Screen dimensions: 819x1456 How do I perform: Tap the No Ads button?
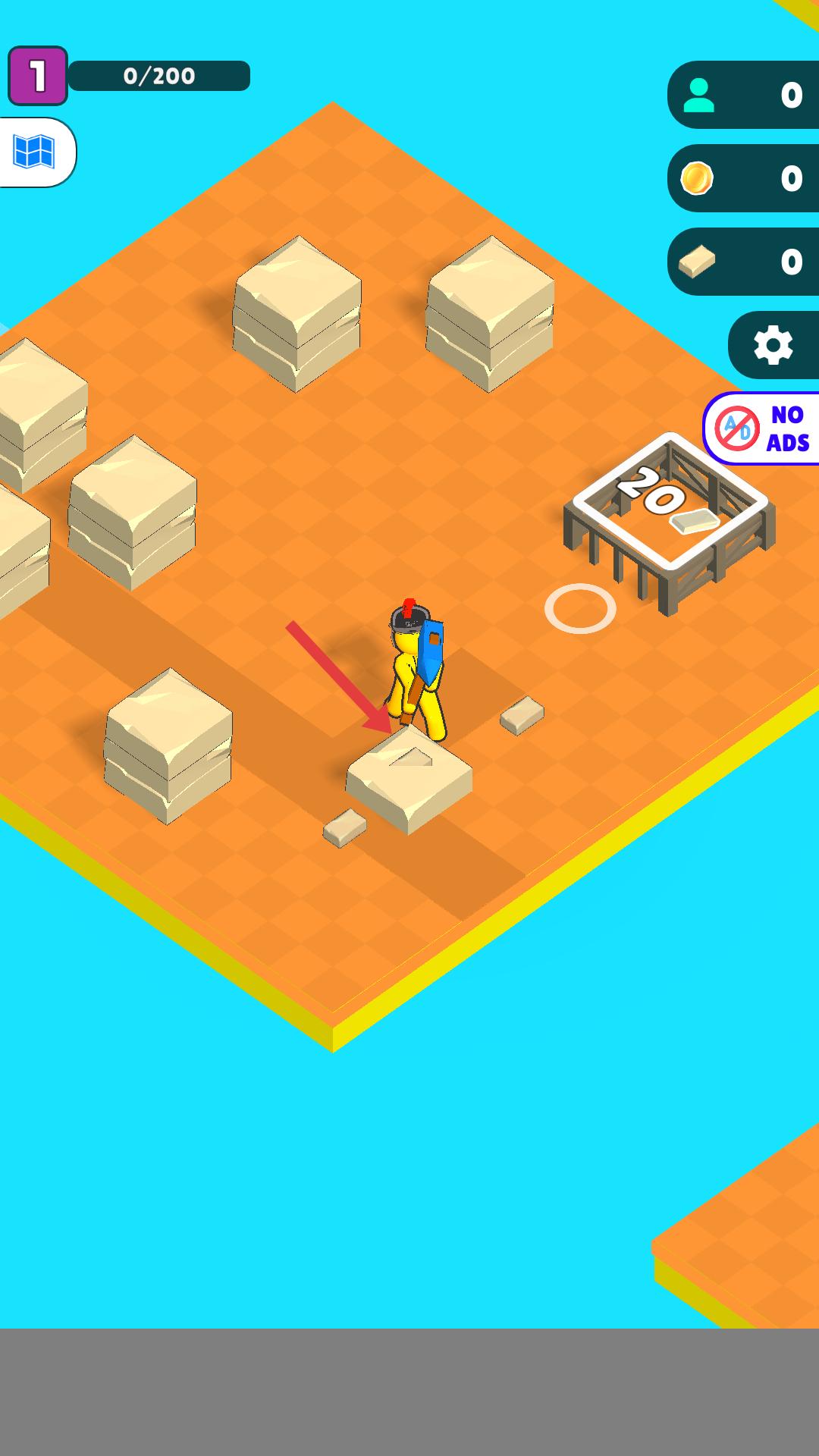click(x=763, y=428)
